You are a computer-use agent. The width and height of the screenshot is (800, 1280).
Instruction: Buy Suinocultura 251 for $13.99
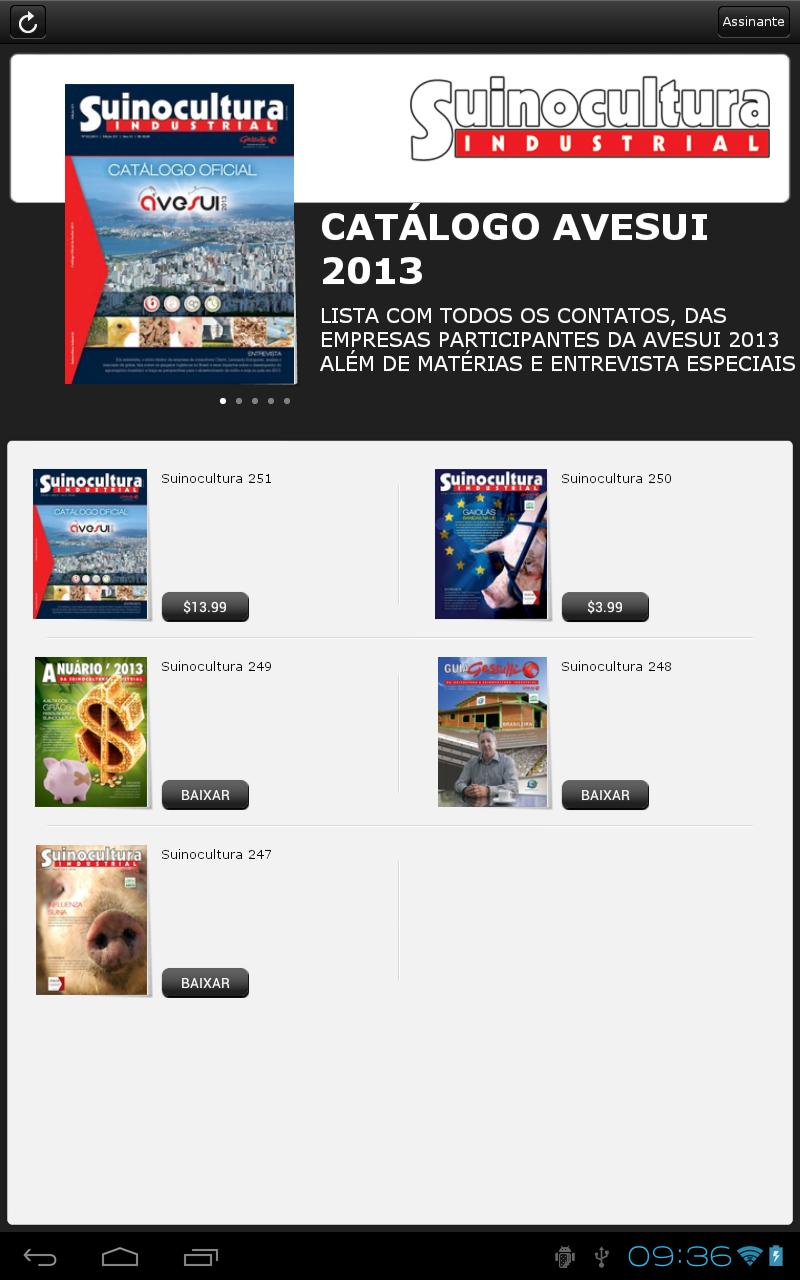[x=205, y=607]
